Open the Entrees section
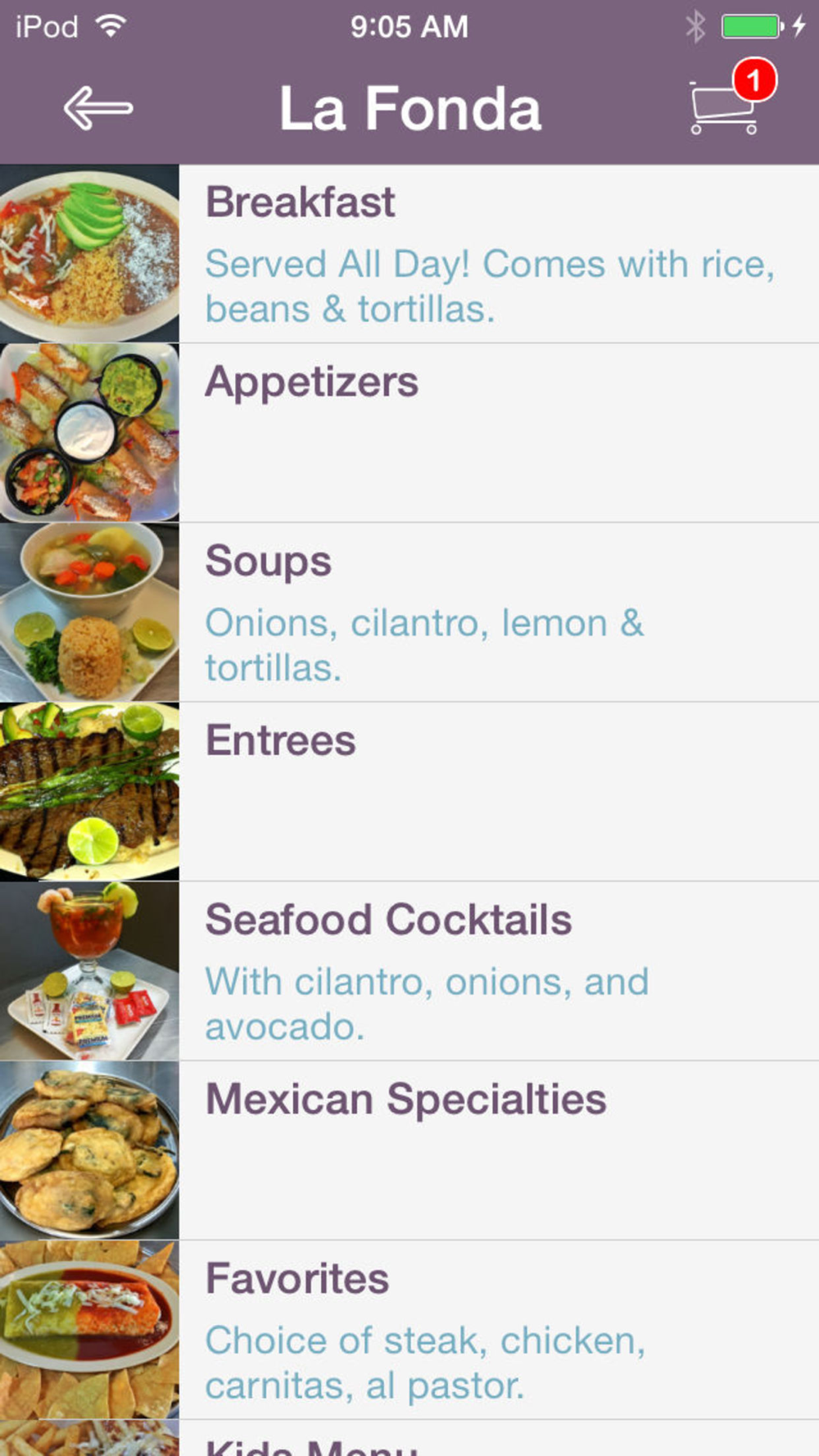819x1456 pixels. (x=409, y=792)
